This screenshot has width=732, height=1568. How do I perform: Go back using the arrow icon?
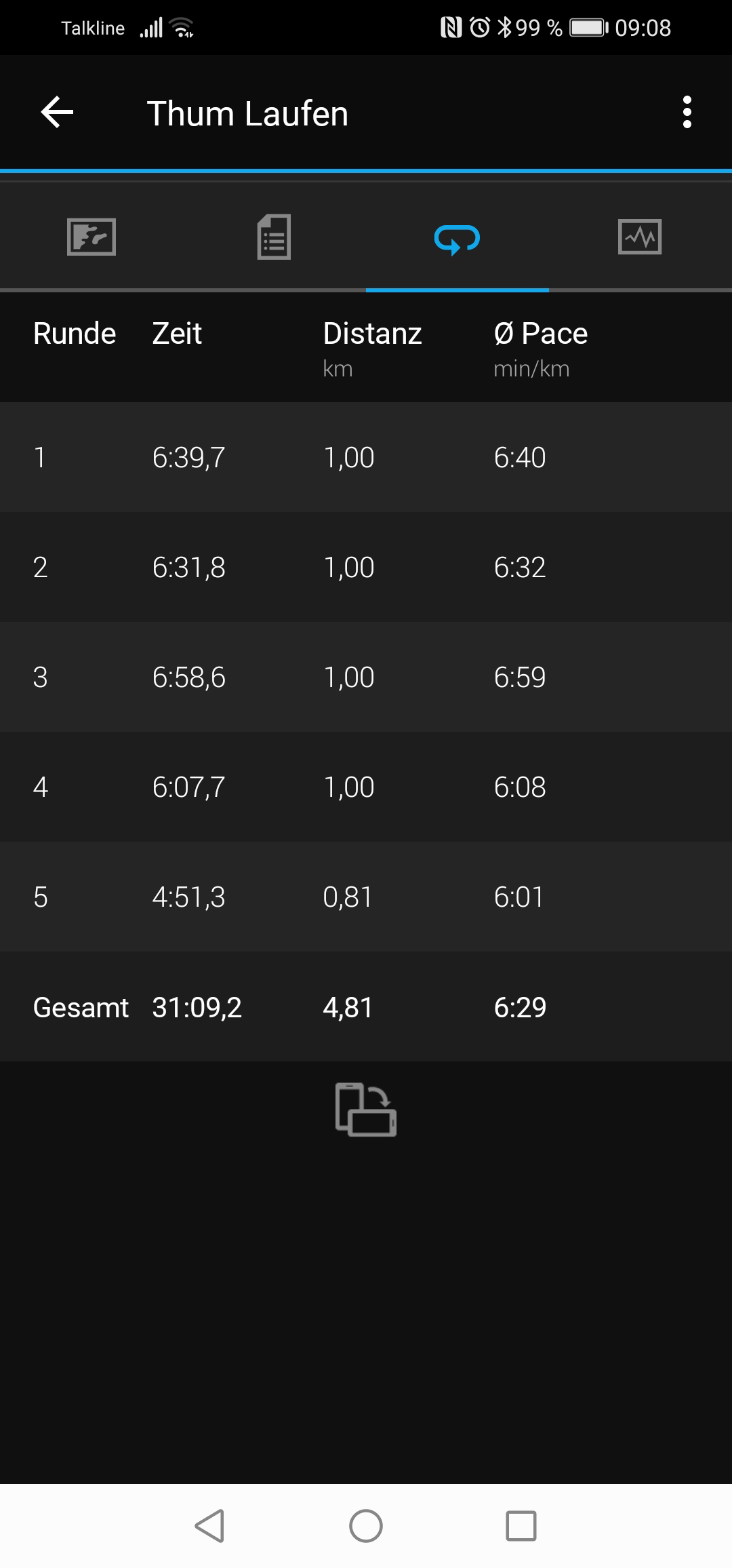click(57, 113)
